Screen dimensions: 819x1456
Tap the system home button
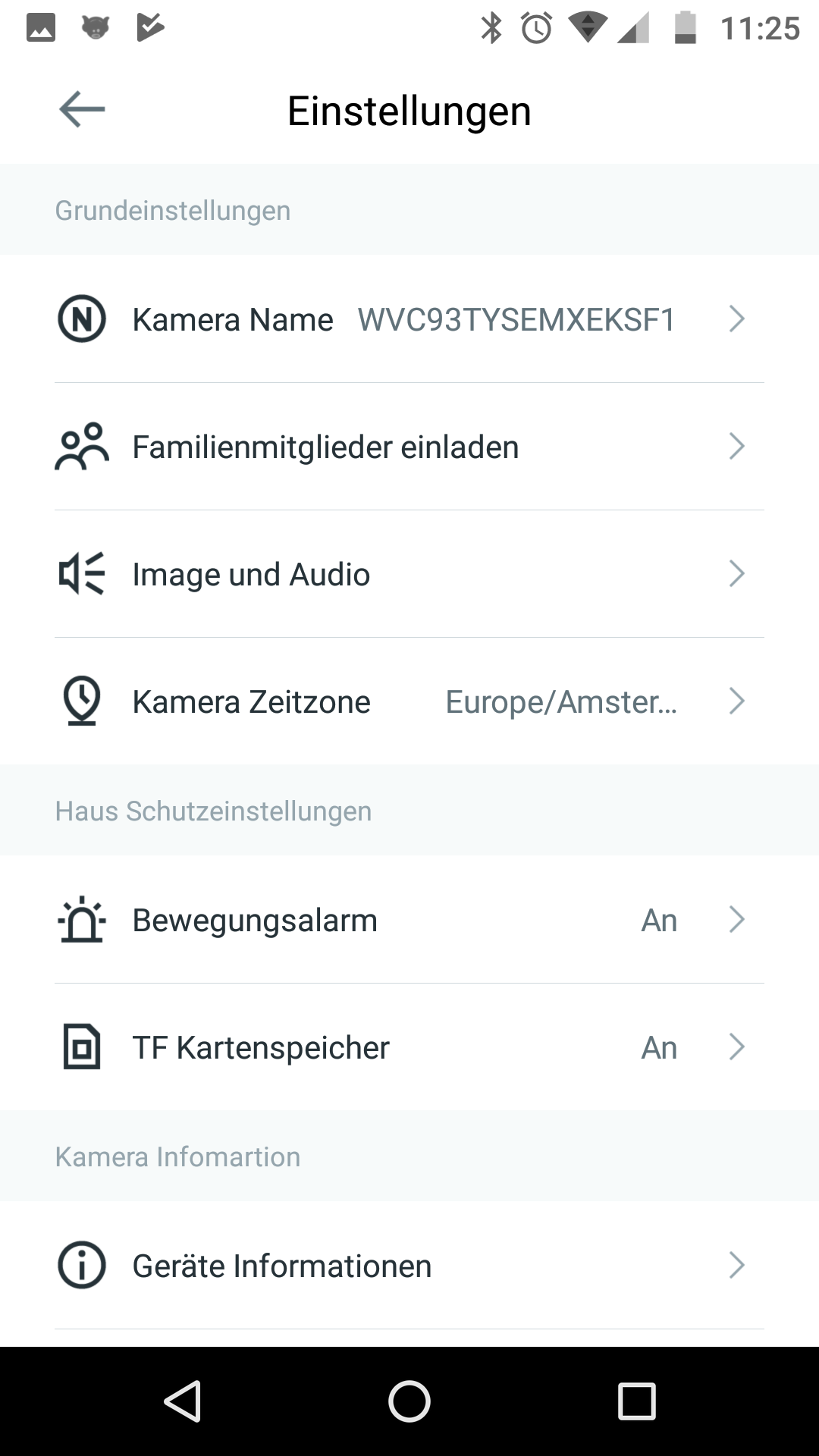click(x=409, y=1401)
